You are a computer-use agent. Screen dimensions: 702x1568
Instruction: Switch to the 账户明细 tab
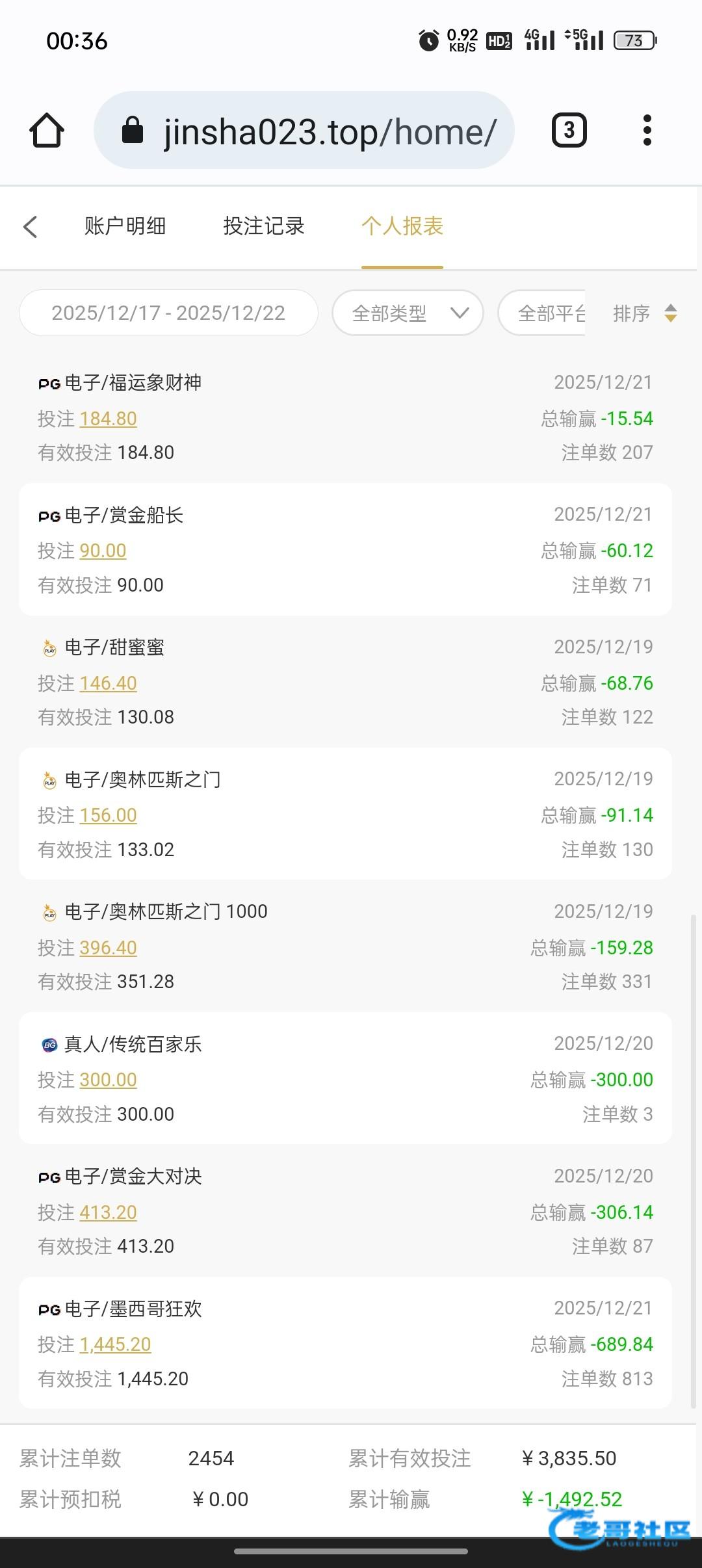125,226
